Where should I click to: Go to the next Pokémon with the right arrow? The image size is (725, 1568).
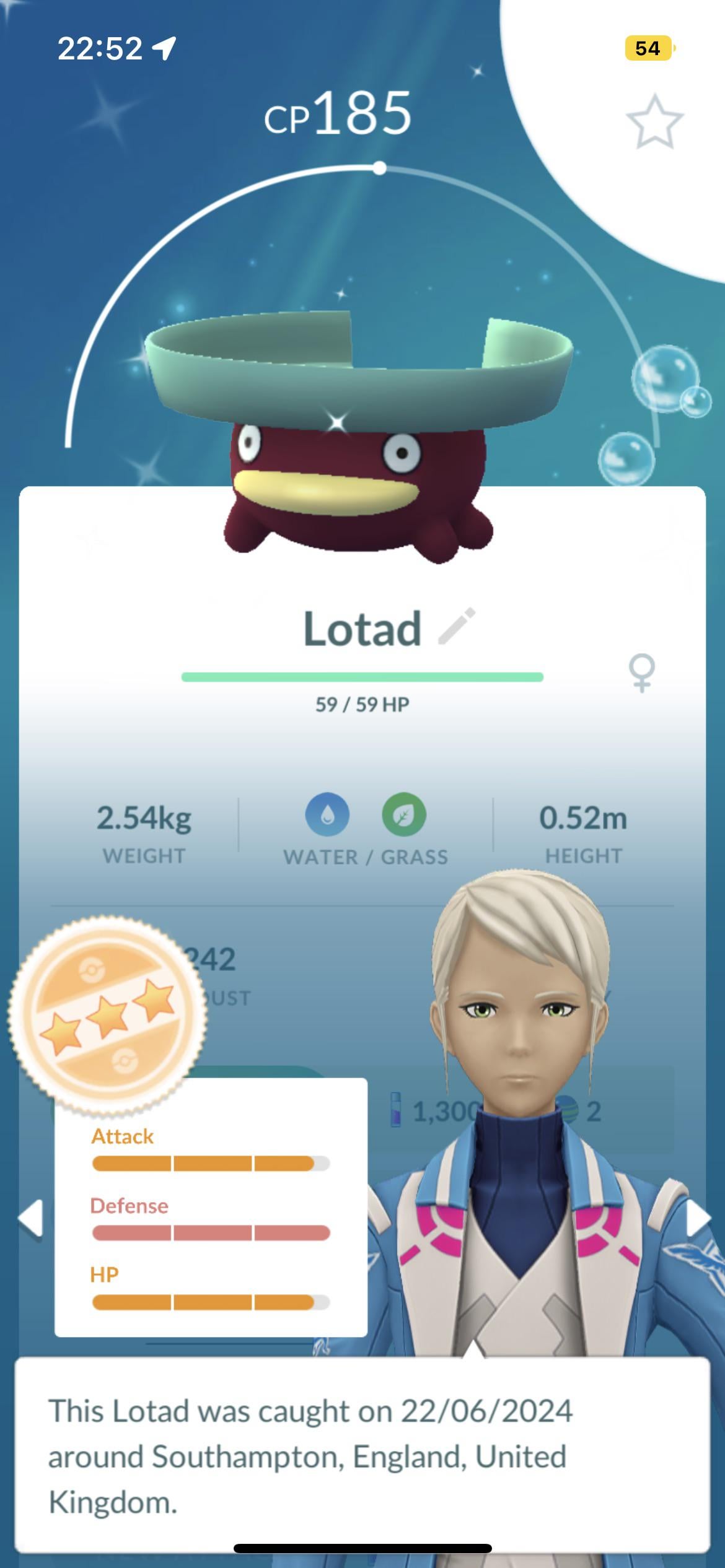coord(698,1217)
